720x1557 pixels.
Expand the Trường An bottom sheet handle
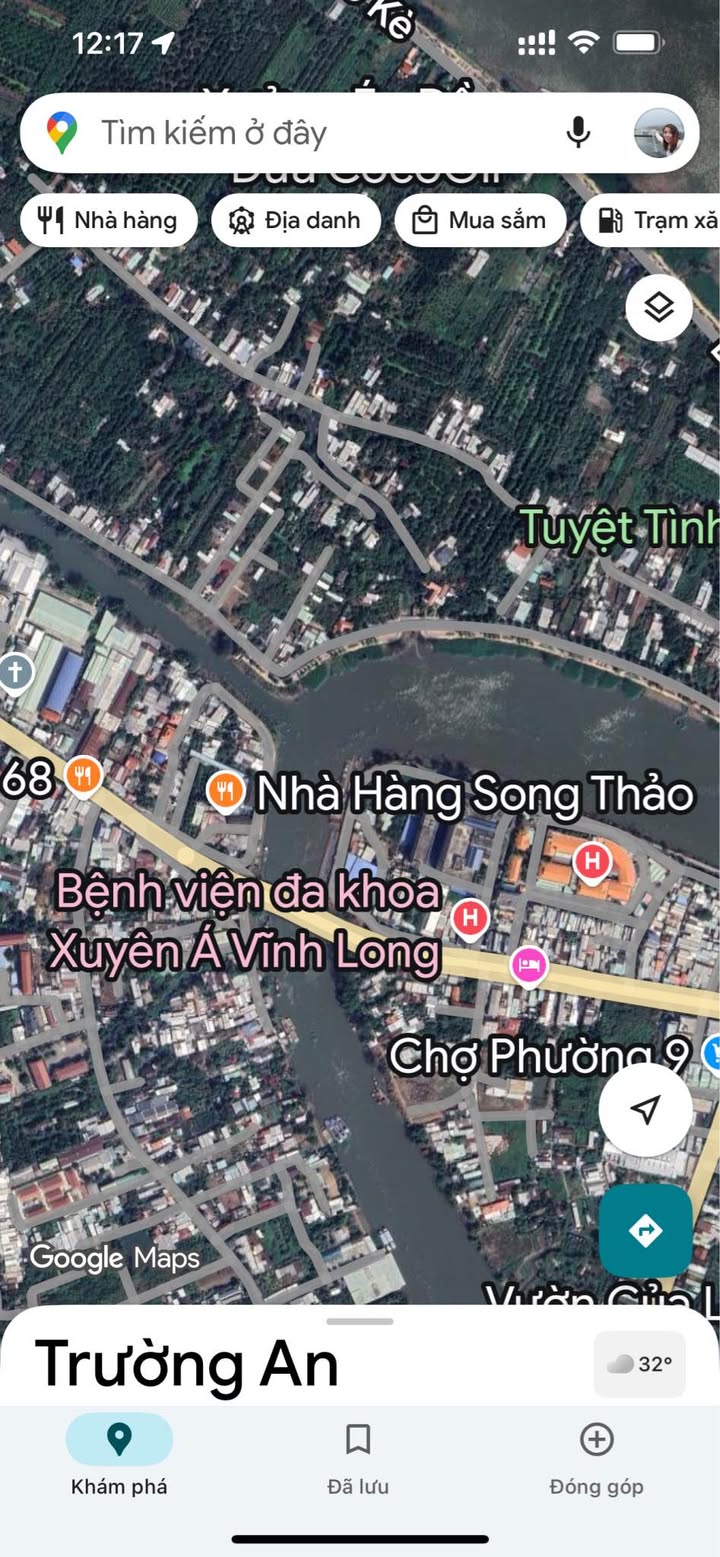(360, 1321)
